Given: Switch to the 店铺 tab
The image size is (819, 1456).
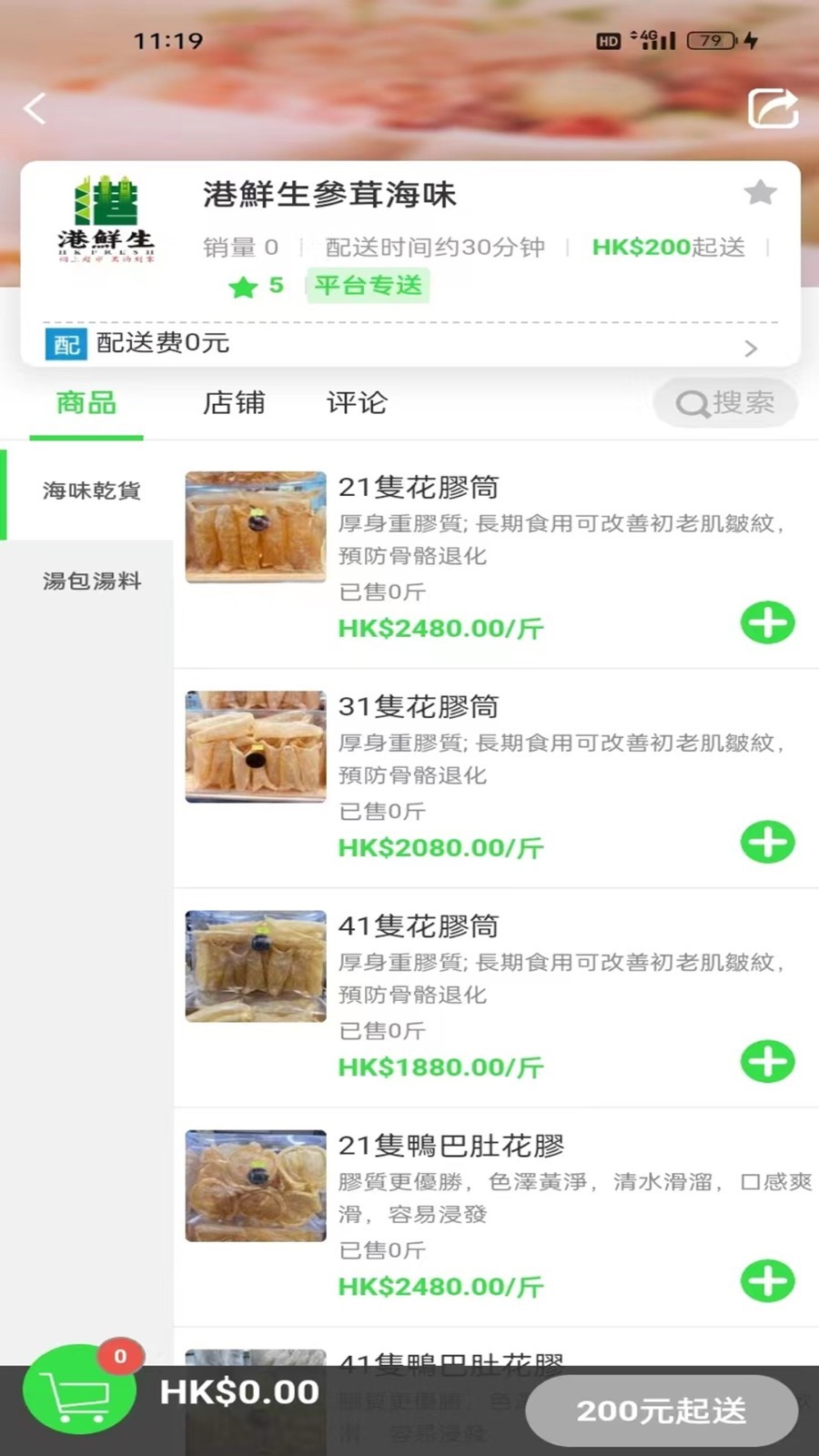Looking at the screenshot, I should pyautogui.click(x=234, y=403).
